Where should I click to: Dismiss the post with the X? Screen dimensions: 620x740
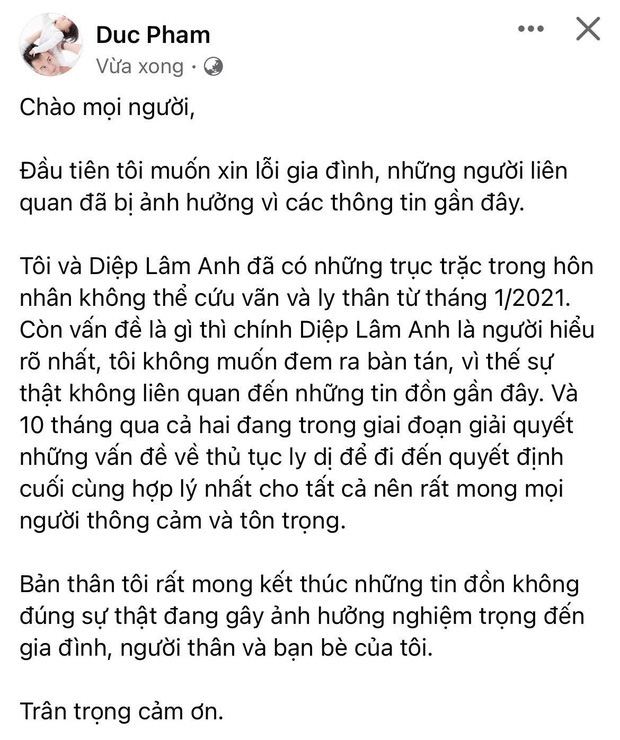click(588, 30)
